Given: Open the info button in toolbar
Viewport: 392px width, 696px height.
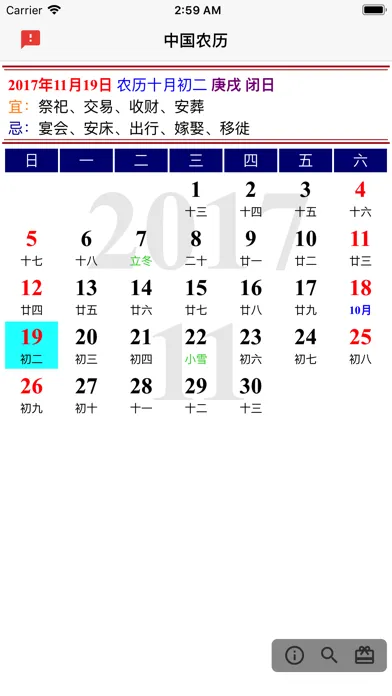Looking at the screenshot, I should pos(294,655).
